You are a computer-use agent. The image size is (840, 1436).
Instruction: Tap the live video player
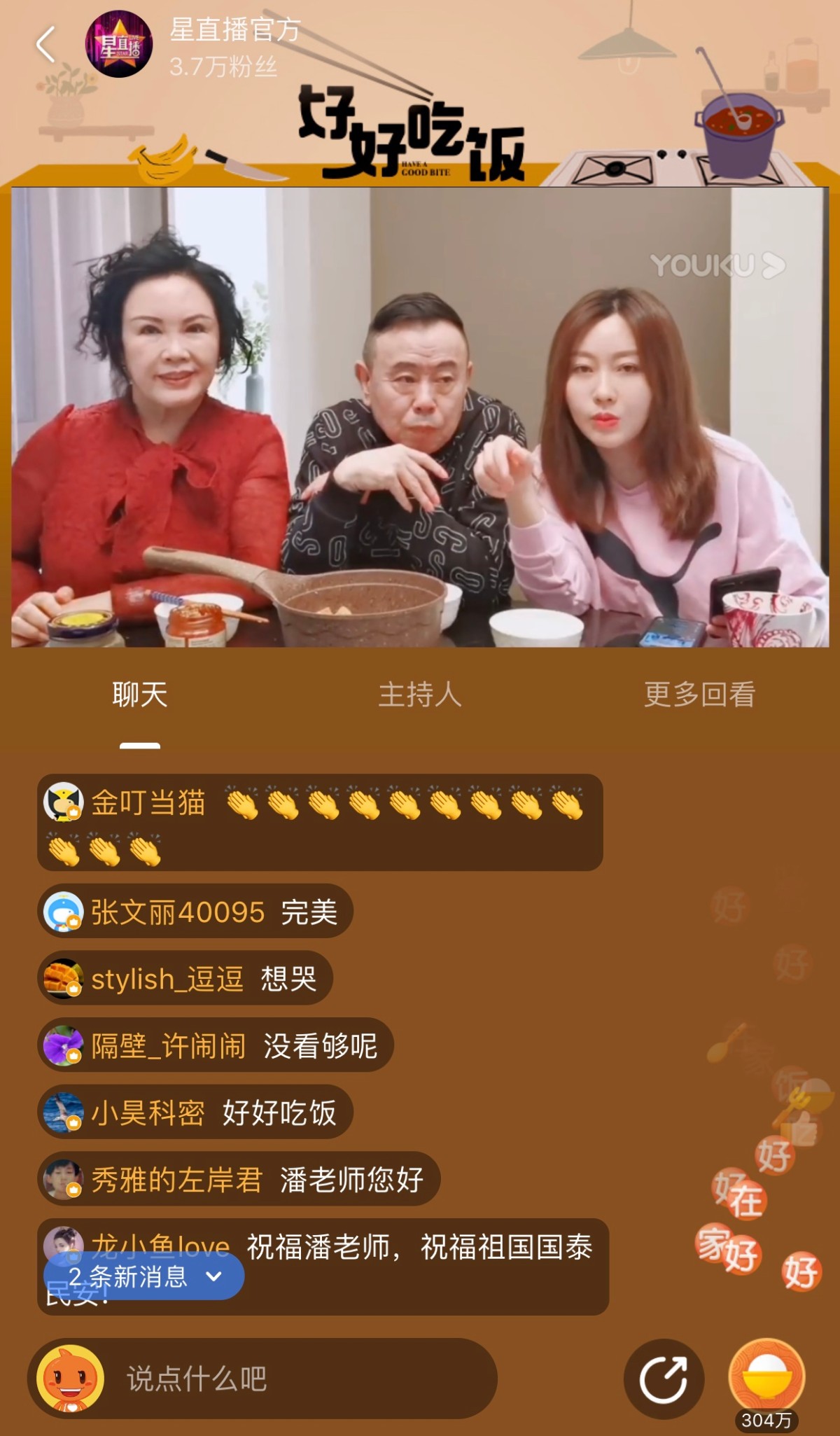[420, 417]
